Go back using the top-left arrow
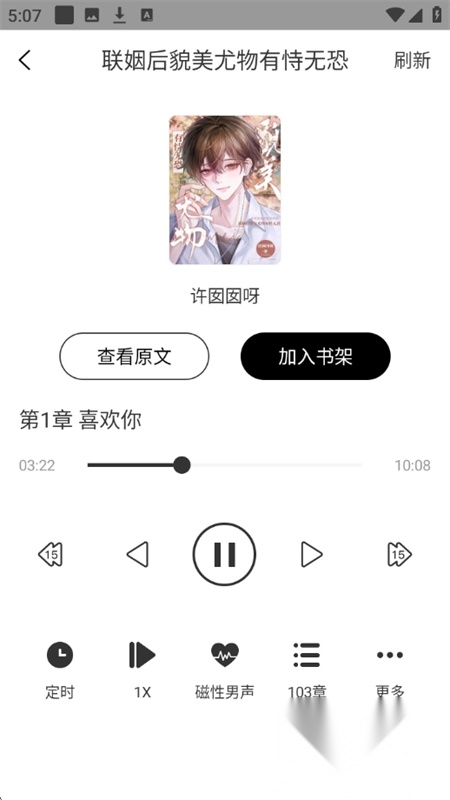This screenshot has width=450, height=800. [24, 60]
